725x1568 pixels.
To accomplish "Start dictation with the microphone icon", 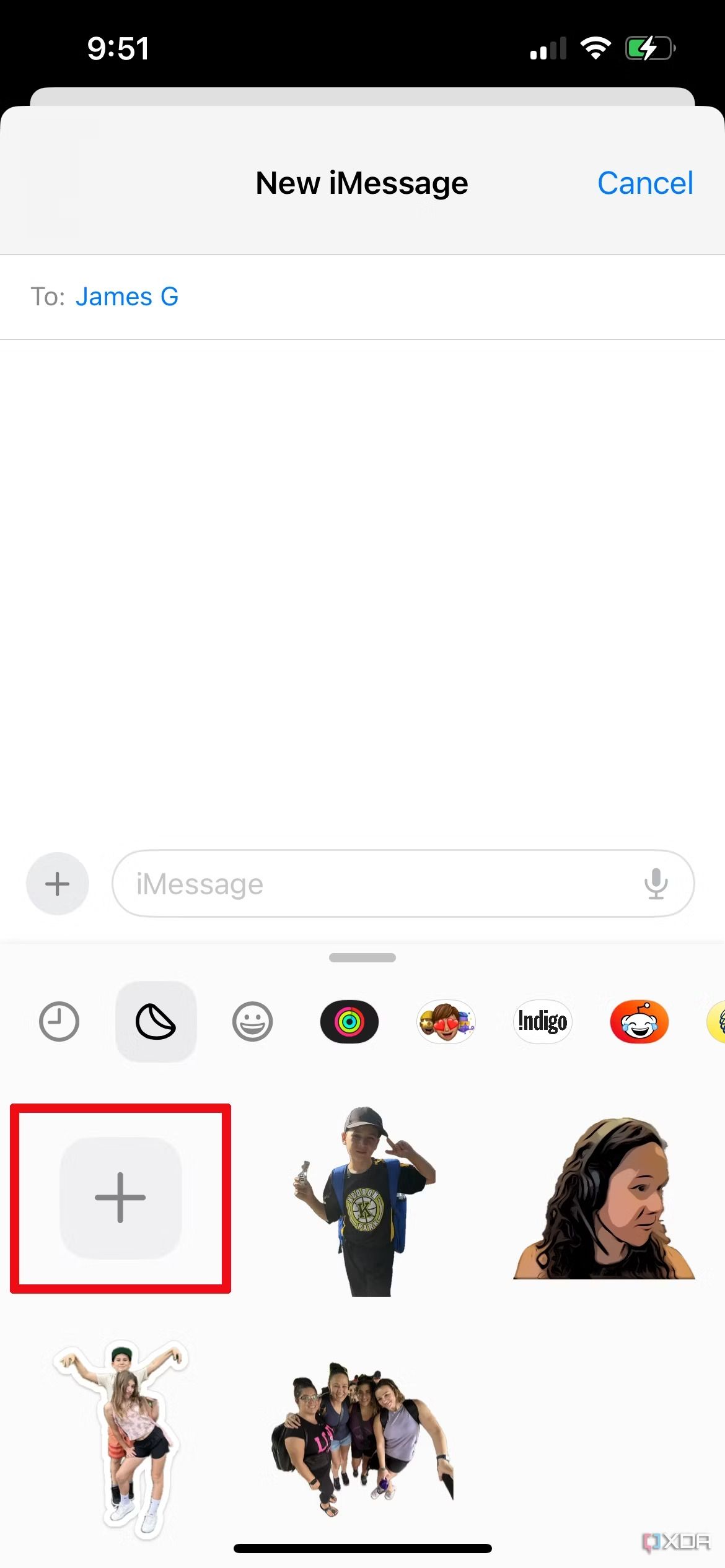I will click(656, 884).
